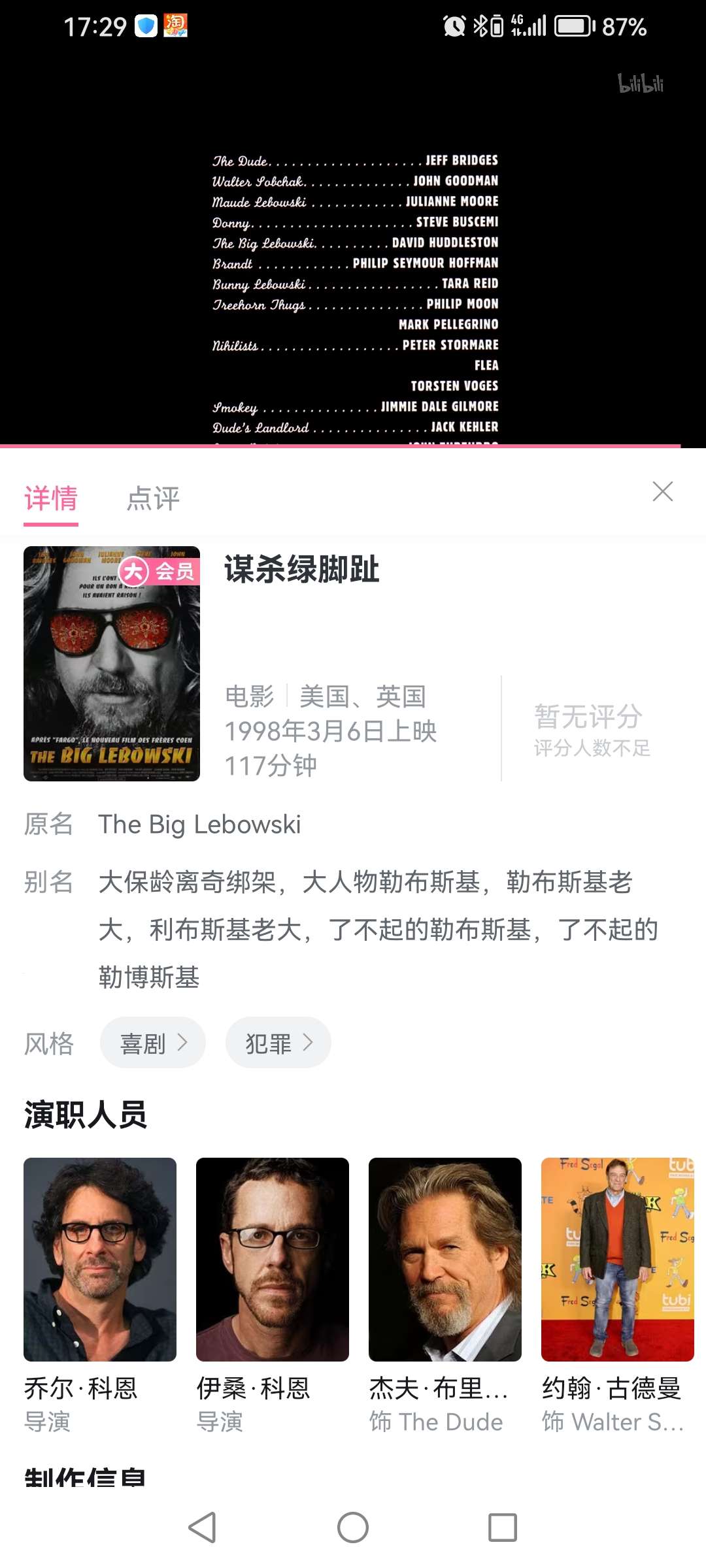This screenshot has height=1568, width=706.
Task: Select the 详情 tab
Action: (51, 498)
